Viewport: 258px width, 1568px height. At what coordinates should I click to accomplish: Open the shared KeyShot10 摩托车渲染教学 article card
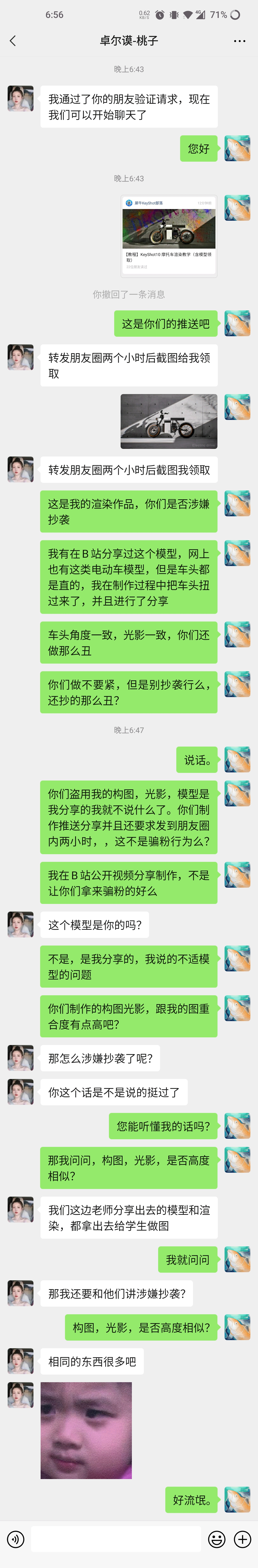pos(169,236)
